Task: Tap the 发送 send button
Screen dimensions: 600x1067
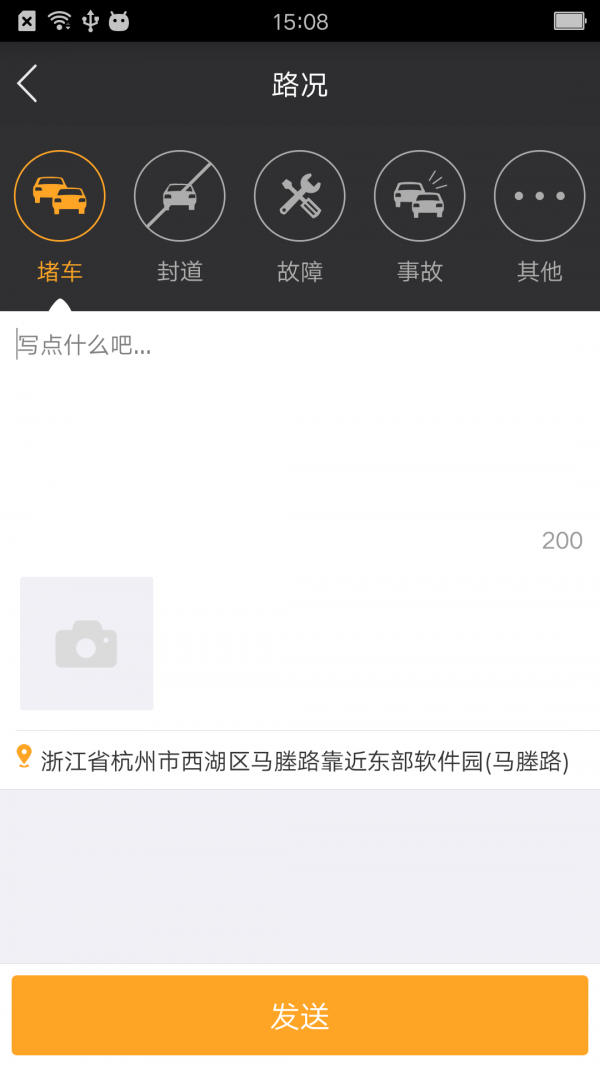Action: [300, 1016]
